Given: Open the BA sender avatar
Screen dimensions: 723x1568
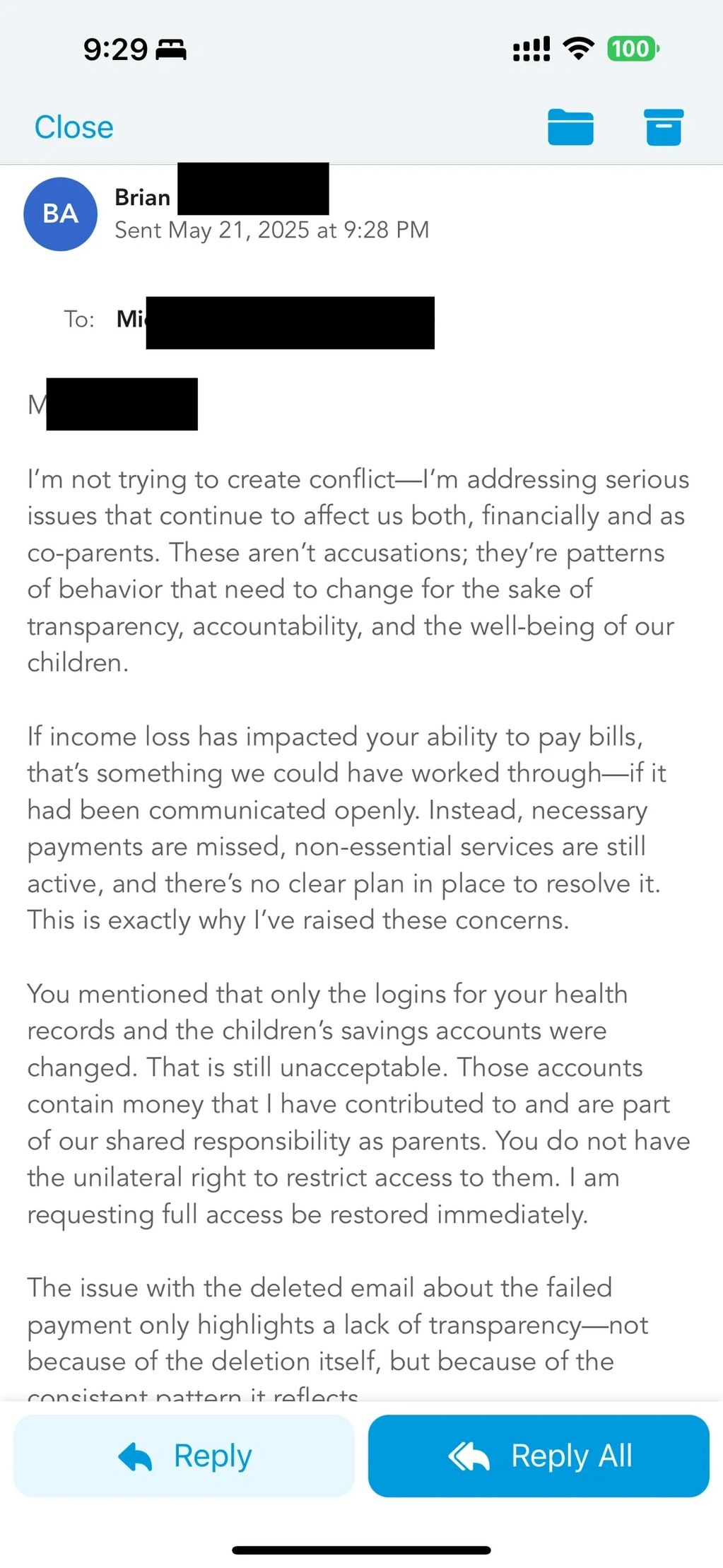Looking at the screenshot, I should (x=60, y=213).
